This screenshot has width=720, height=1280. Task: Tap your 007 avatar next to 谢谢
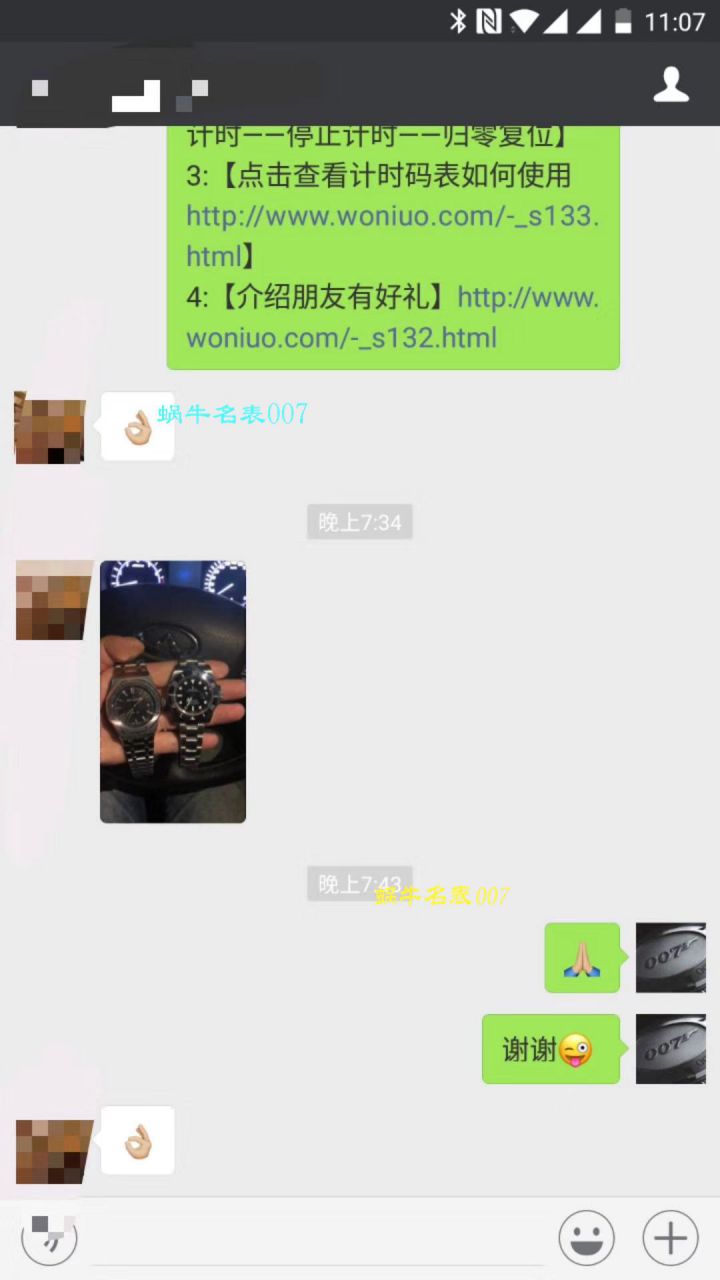pyautogui.click(x=670, y=1049)
